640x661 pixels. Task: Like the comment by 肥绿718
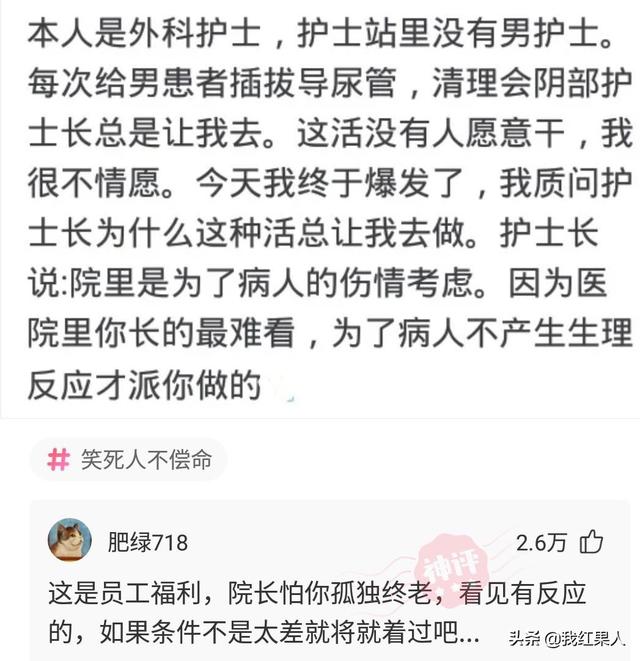click(x=592, y=542)
